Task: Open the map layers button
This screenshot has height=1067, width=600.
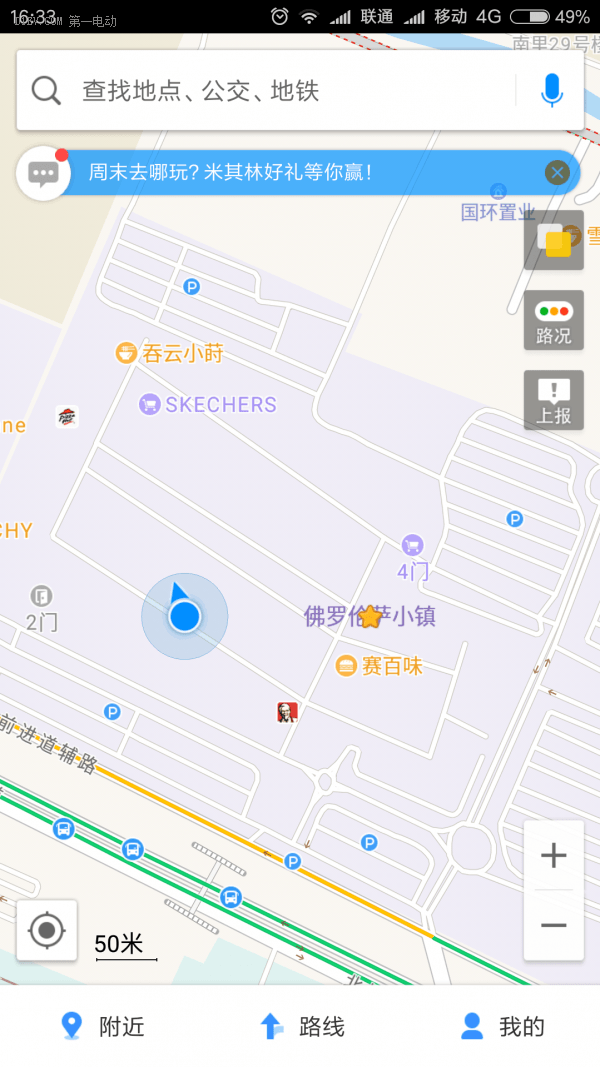Action: click(554, 240)
